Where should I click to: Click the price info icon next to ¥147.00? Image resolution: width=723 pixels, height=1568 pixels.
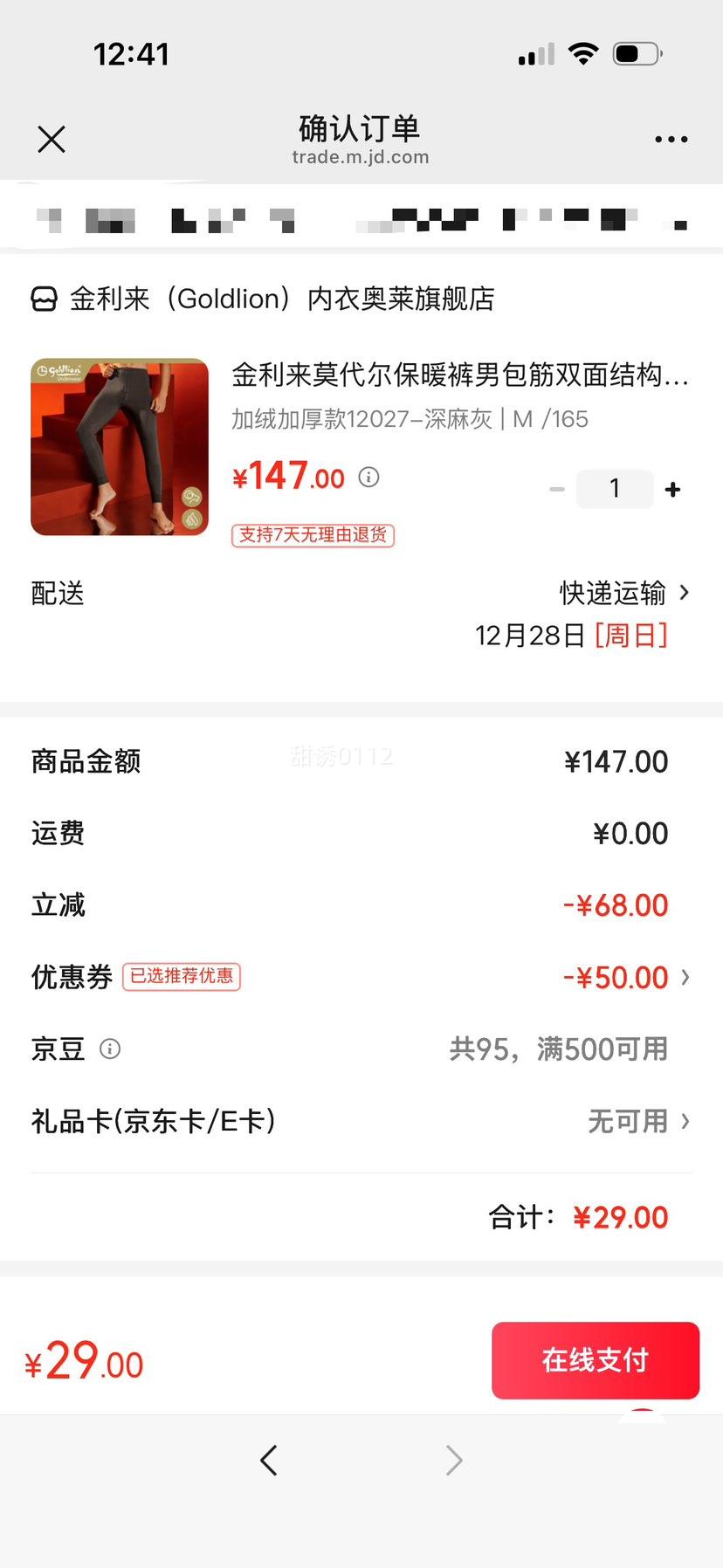(x=368, y=478)
